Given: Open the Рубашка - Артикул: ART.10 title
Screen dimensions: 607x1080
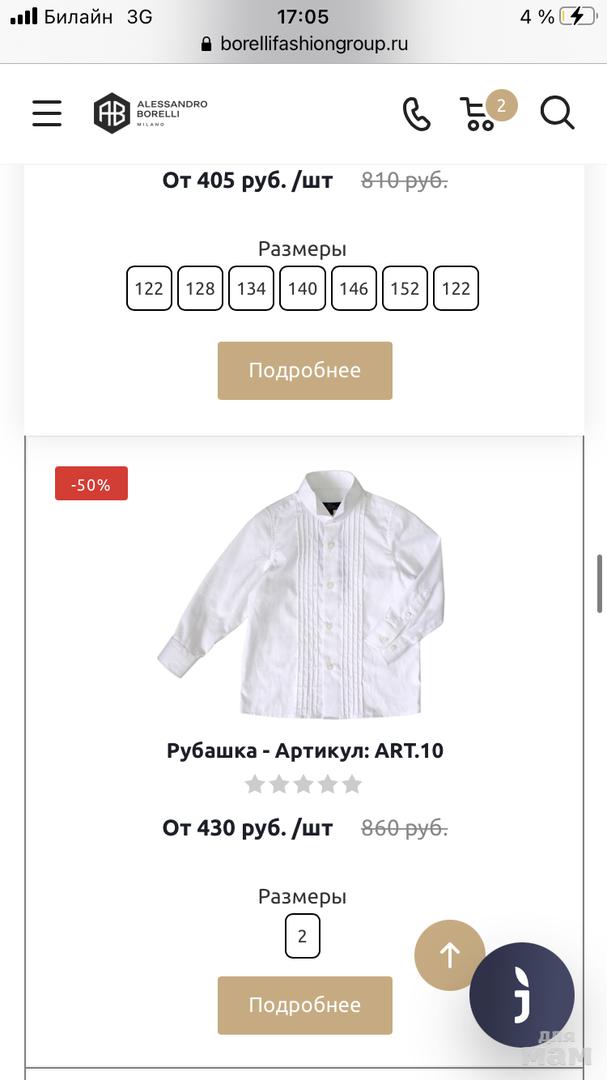Looking at the screenshot, I should [x=305, y=751].
